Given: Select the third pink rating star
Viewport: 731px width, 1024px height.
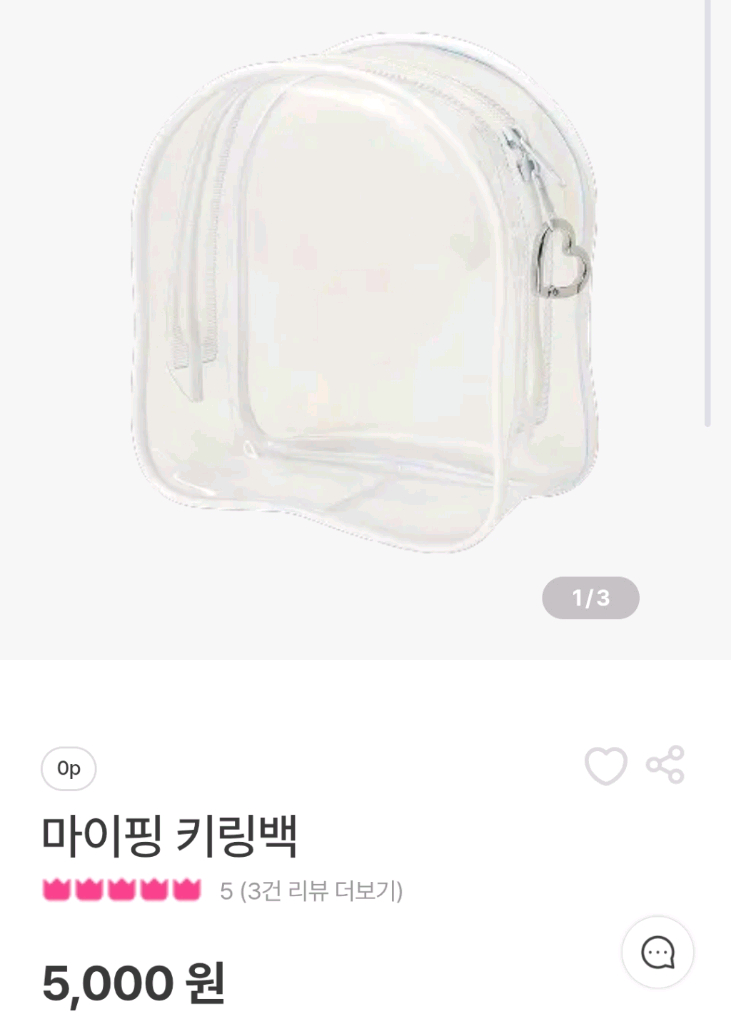Looking at the screenshot, I should tap(118, 887).
